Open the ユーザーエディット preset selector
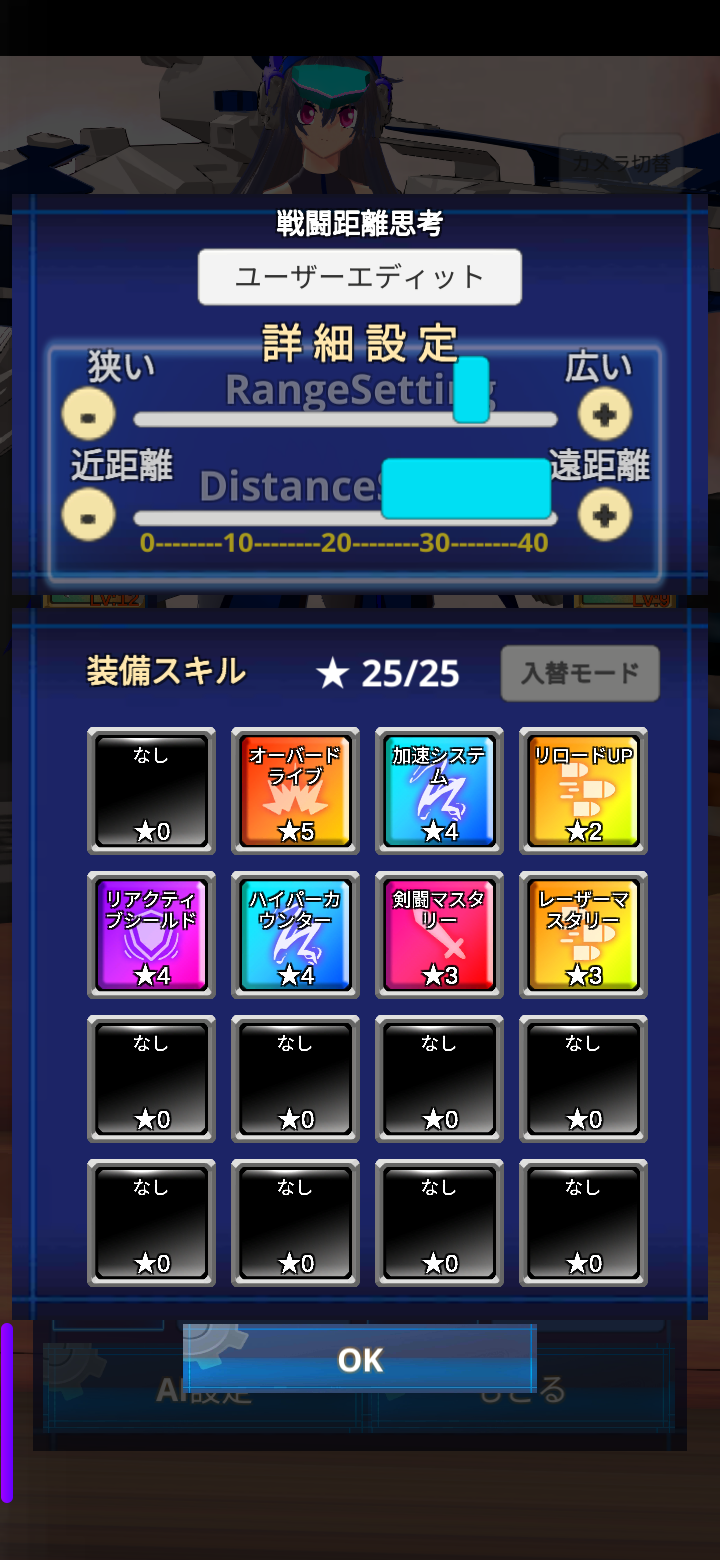The width and height of the screenshot is (720, 1560). coord(360,277)
